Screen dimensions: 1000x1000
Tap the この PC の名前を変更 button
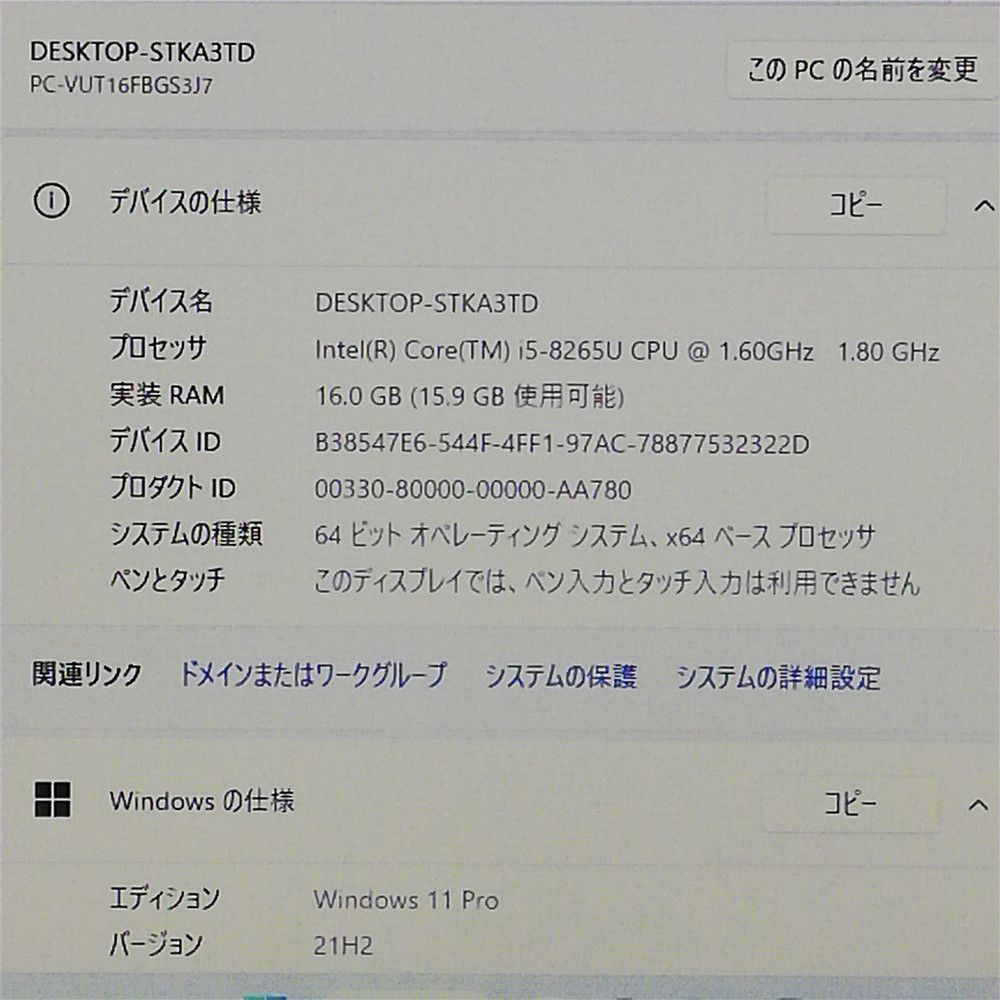[x=861, y=70]
